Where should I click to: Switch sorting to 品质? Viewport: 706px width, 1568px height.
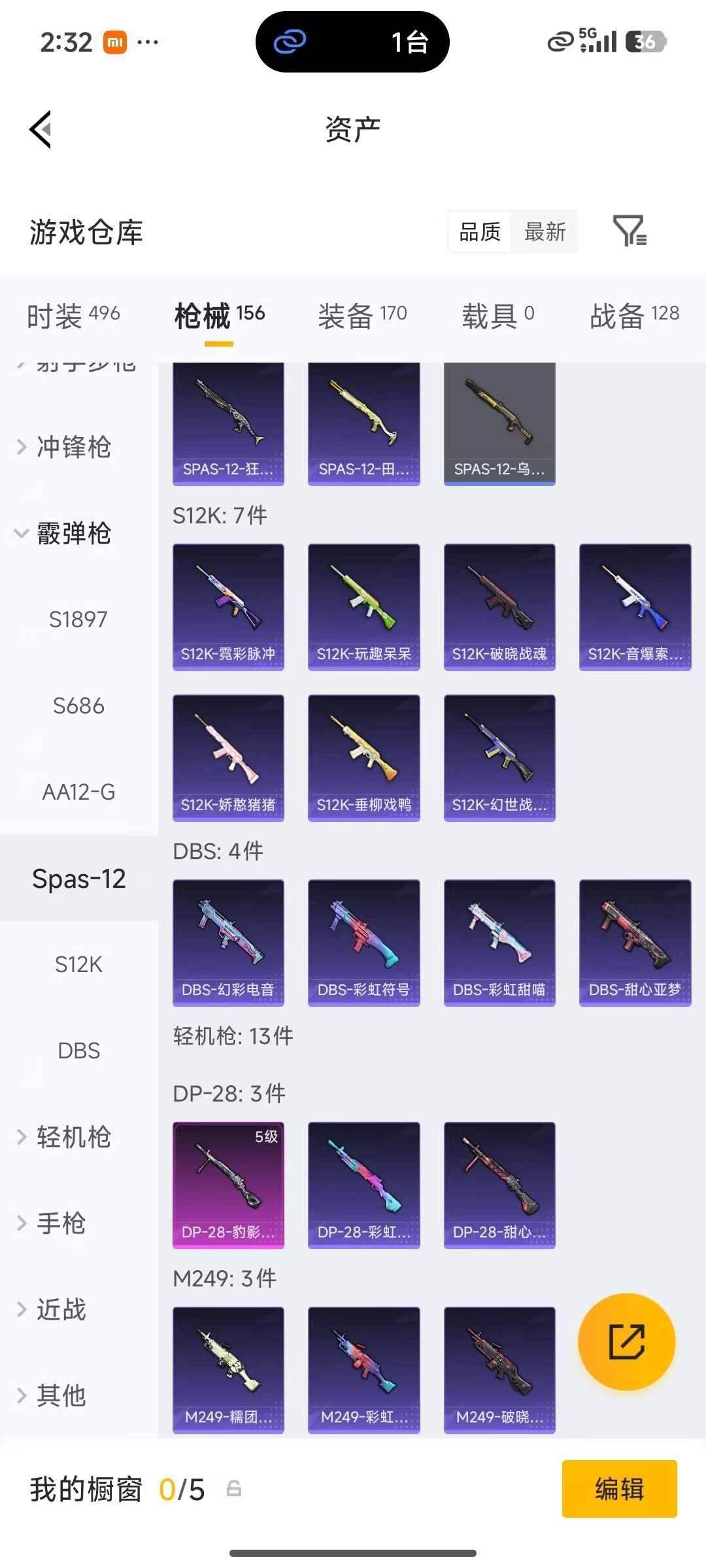(x=479, y=232)
